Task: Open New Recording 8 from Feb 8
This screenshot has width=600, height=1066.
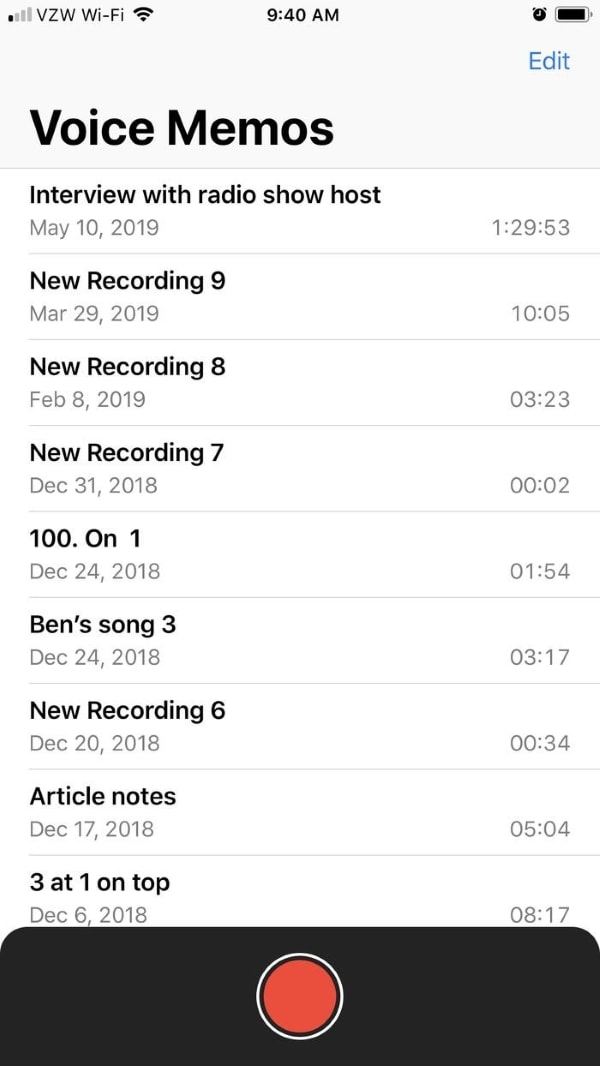Action: (x=299, y=382)
